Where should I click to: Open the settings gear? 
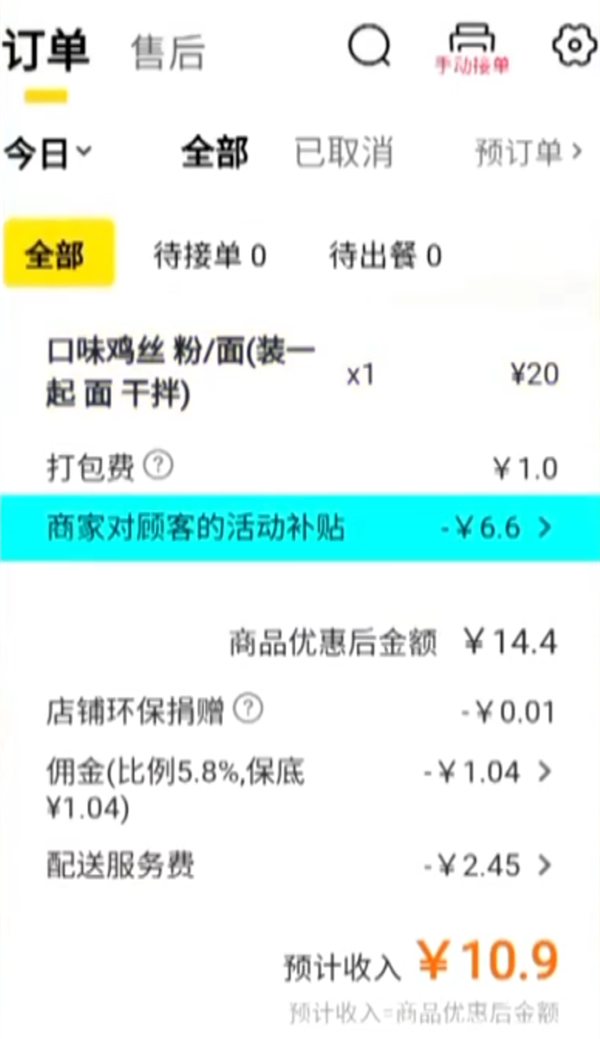click(x=574, y=45)
